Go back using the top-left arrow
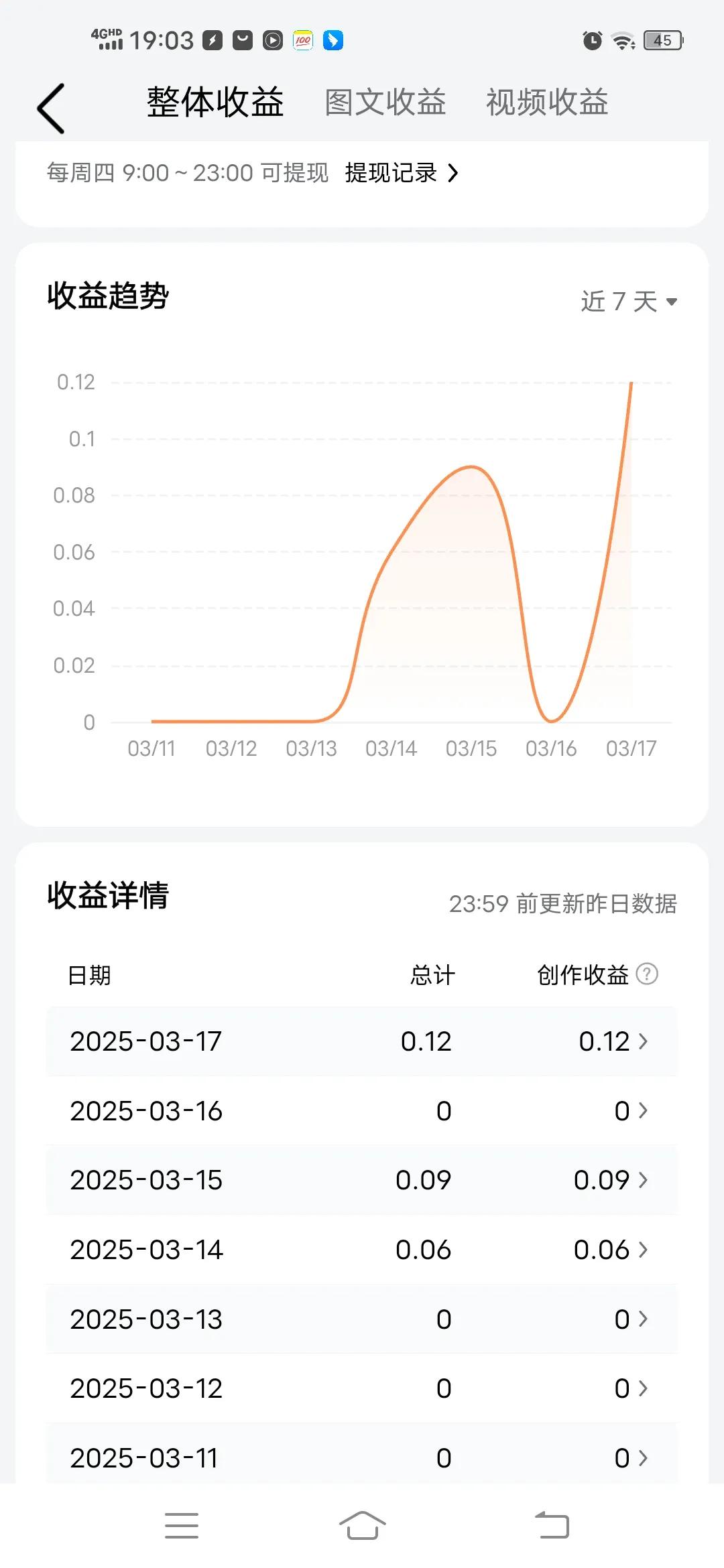This screenshot has width=724, height=1568. pos(51,108)
